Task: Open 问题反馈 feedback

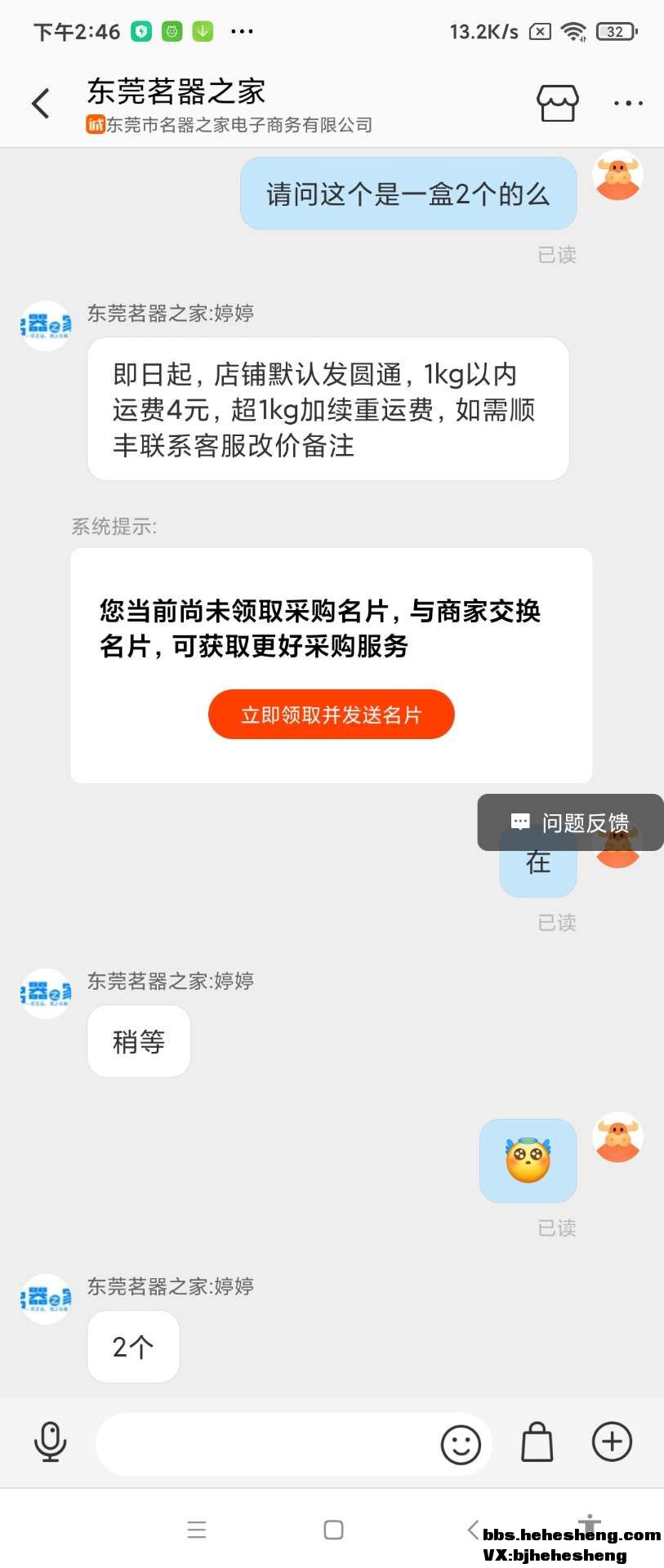Action: (570, 822)
